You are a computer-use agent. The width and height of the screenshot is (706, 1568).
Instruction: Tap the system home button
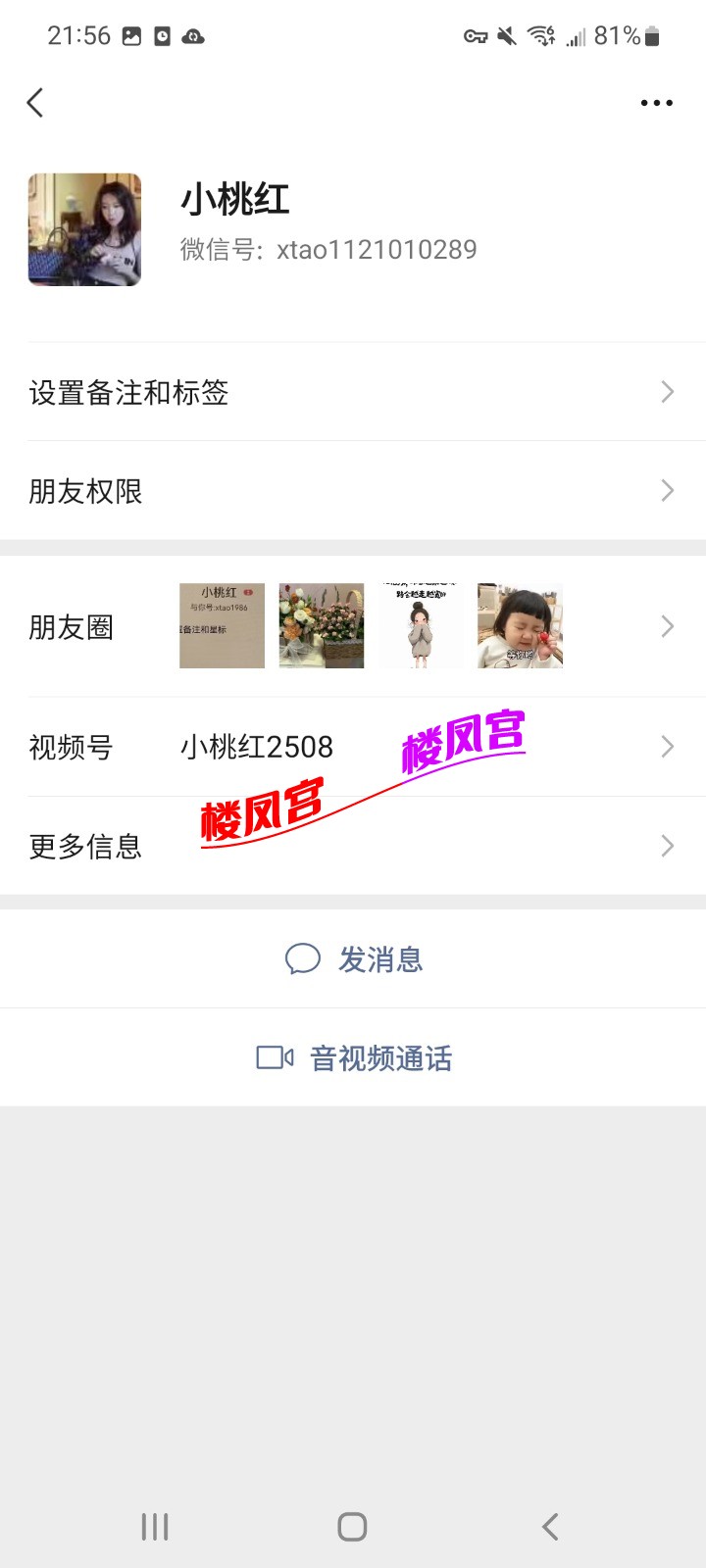click(x=352, y=1526)
